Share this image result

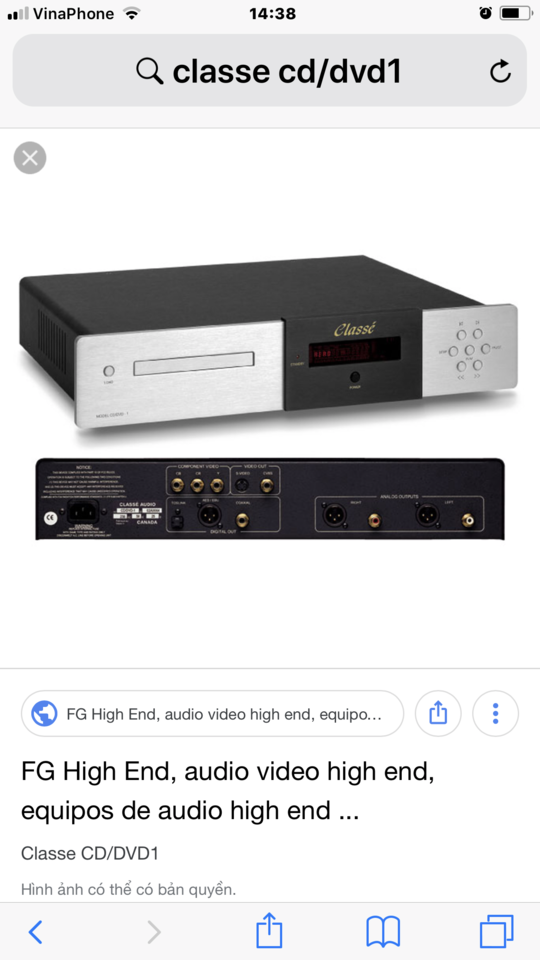(438, 713)
